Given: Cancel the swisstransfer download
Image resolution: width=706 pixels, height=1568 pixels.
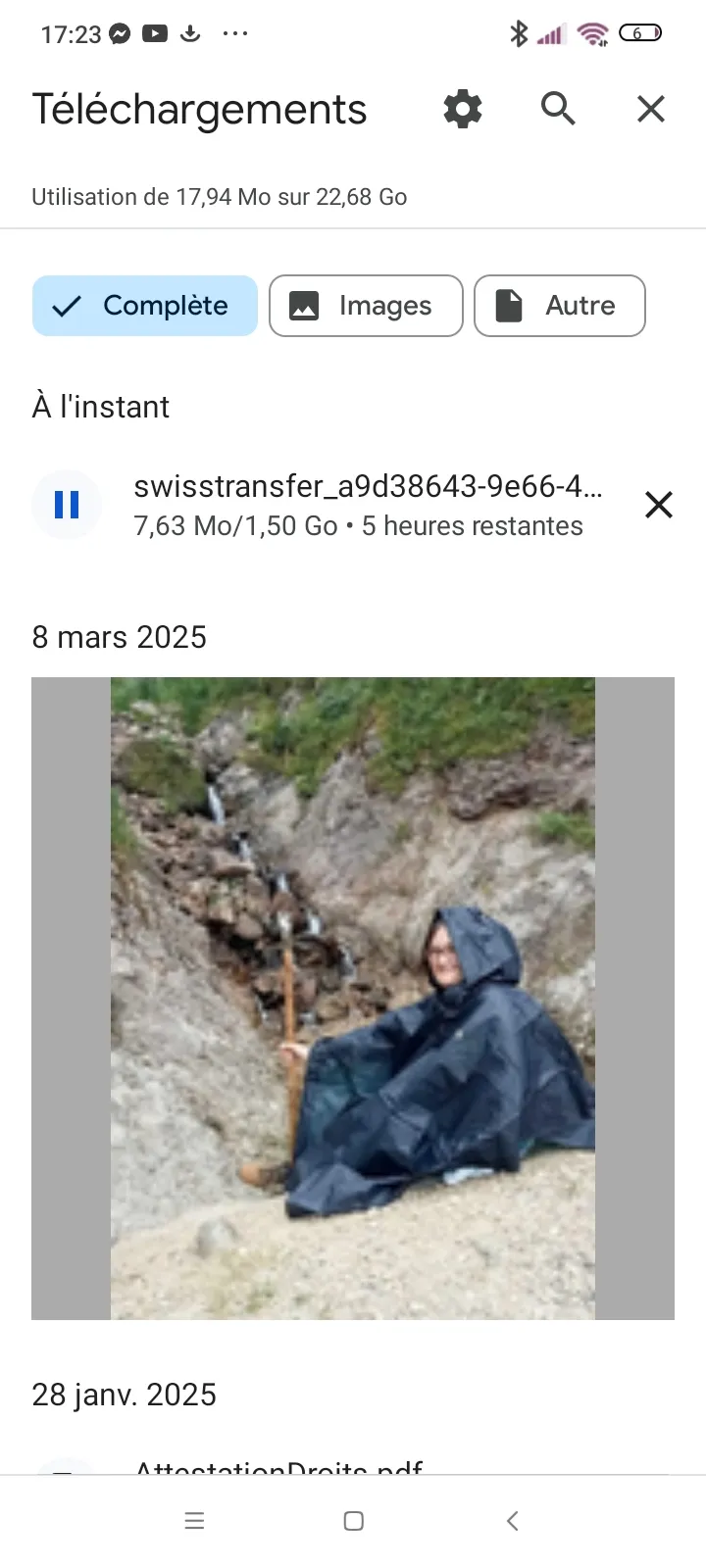Looking at the screenshot, I should click(659, 505).
